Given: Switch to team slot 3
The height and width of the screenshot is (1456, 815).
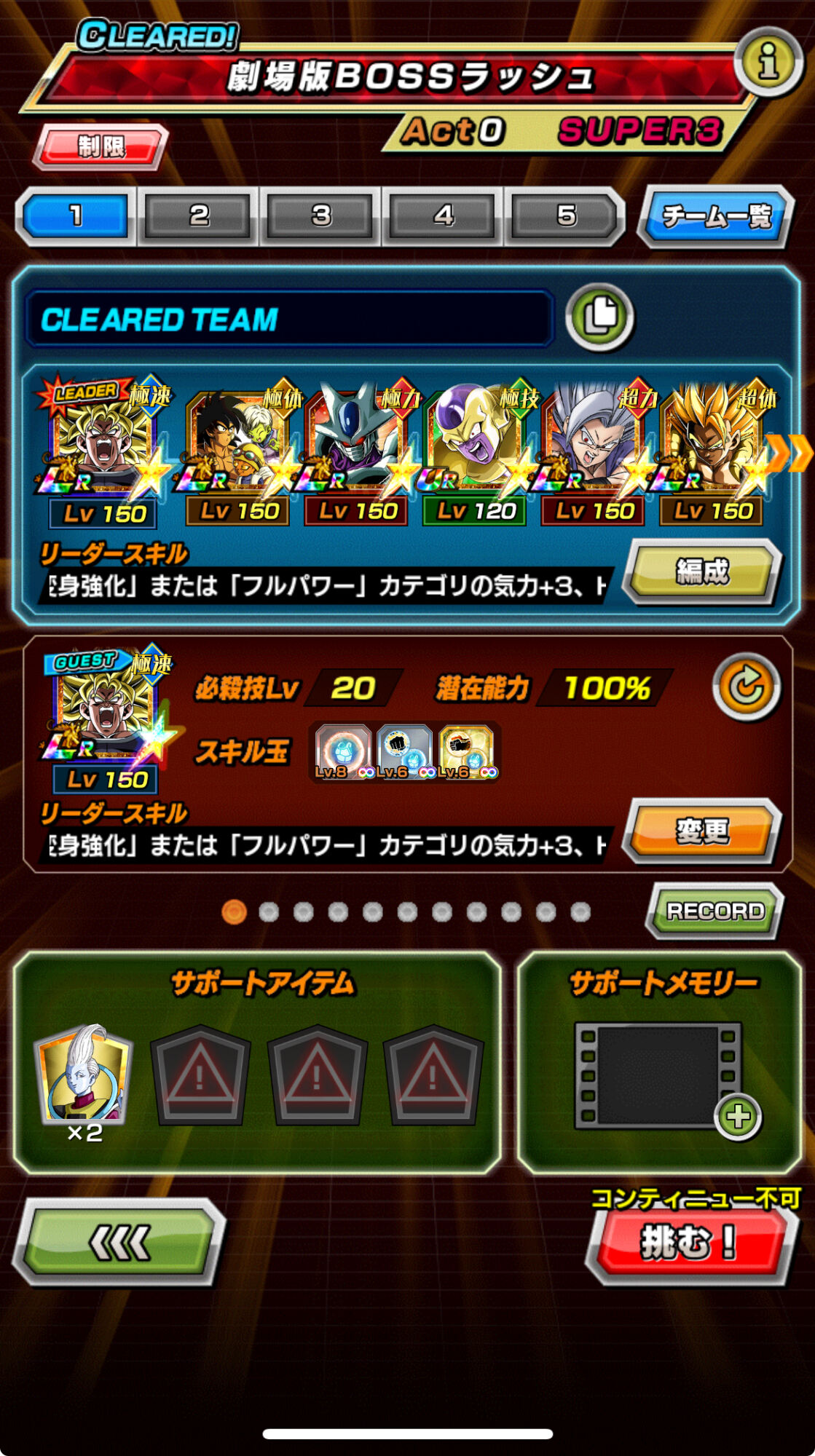Looking at the screenshot, I should click(320, 215).
